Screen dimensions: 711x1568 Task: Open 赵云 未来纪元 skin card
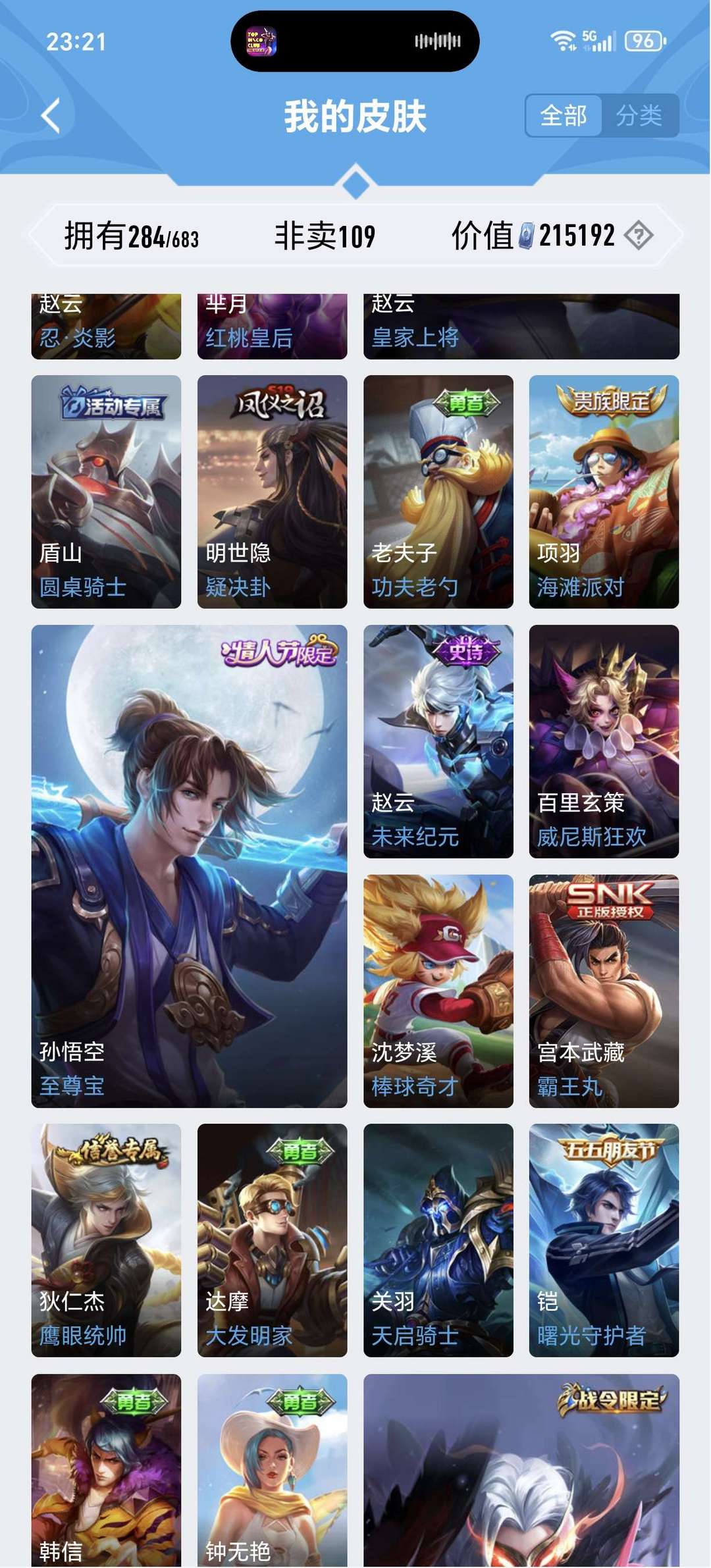point(438,741)
